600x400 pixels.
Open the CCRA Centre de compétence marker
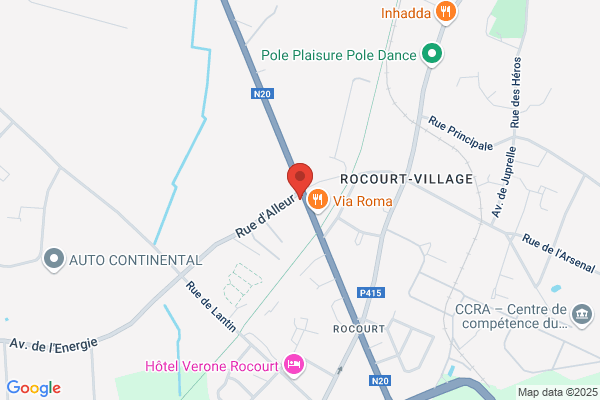[582, 315]
